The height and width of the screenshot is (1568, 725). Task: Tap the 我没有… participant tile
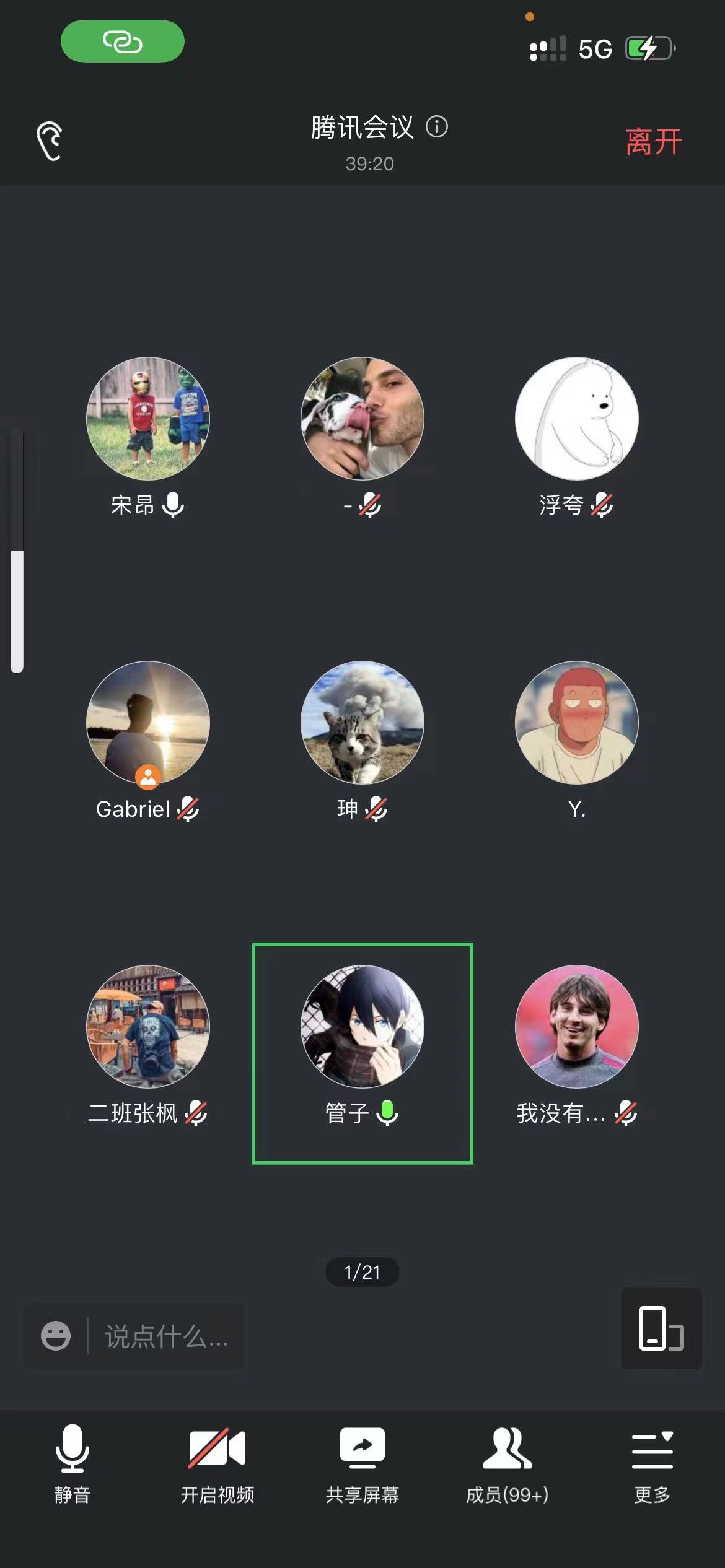pos(576,1027)
